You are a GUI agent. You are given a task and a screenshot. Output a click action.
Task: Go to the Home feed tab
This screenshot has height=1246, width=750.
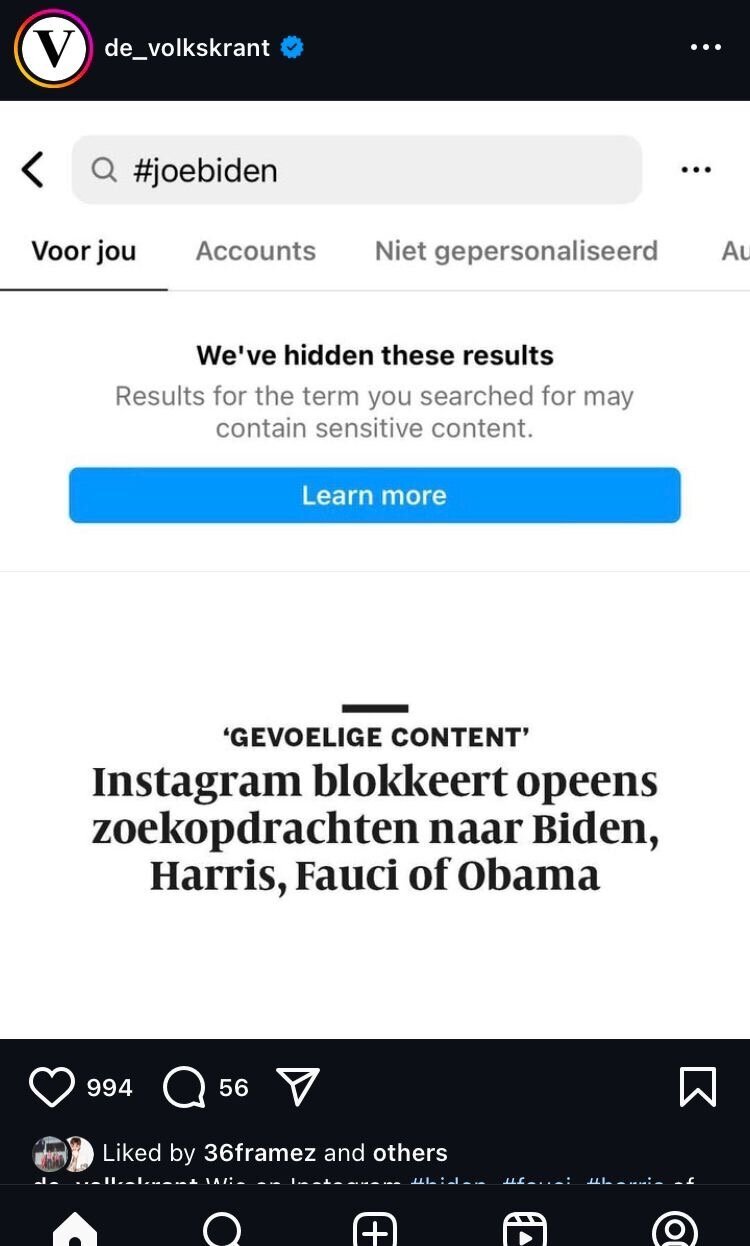75,1230
